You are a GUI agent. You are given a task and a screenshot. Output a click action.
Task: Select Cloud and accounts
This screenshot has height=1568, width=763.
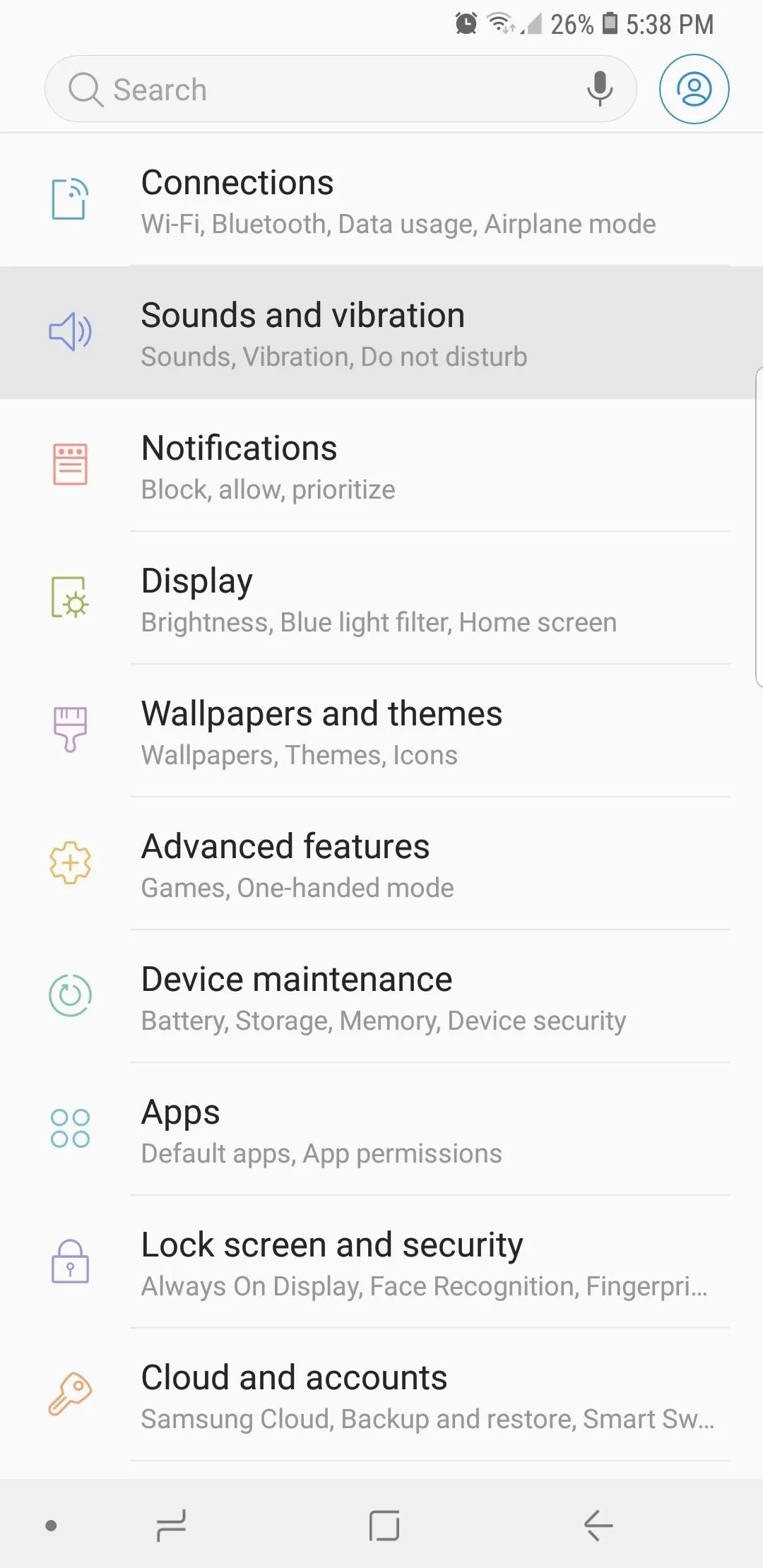pyautogui.click(x=381, y=1395)
